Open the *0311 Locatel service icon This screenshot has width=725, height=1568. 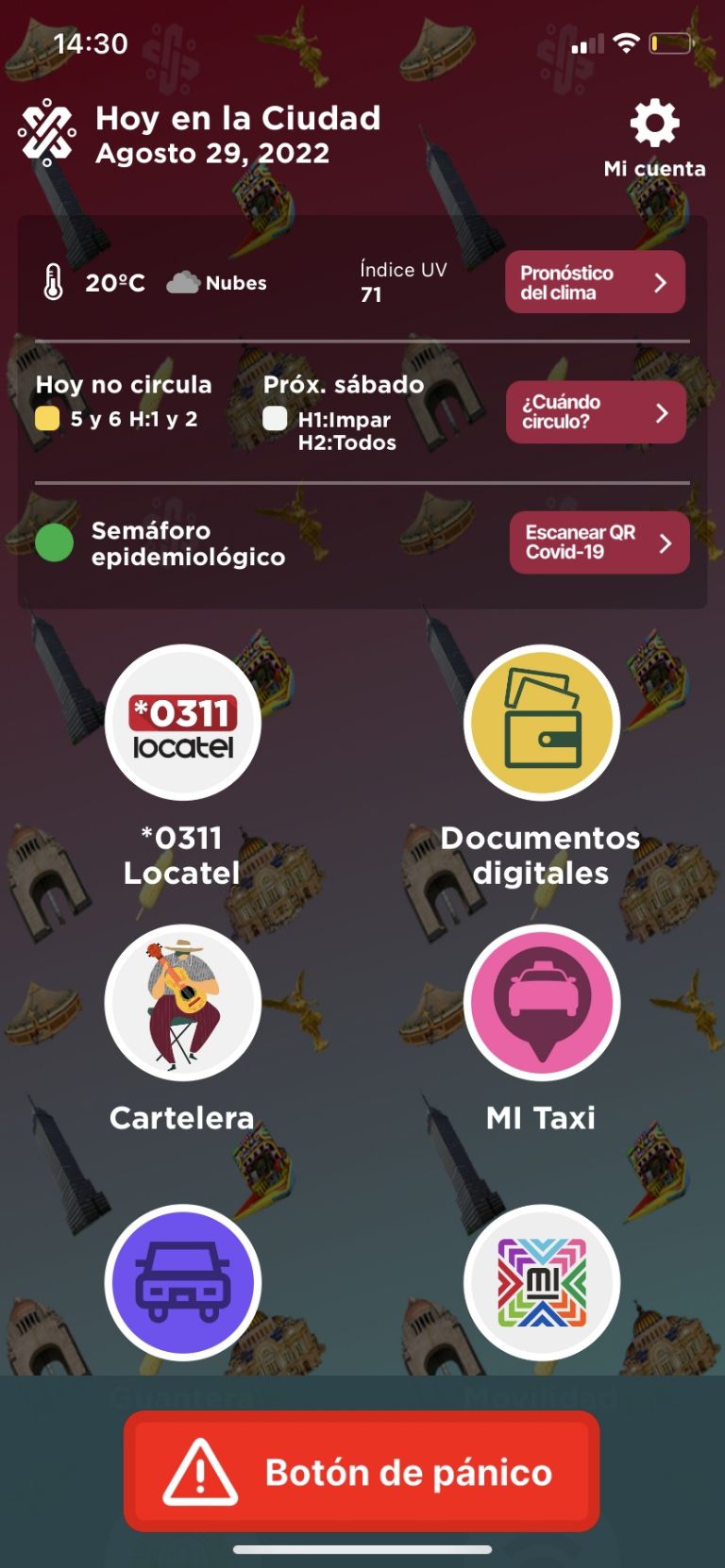point(182,722)
